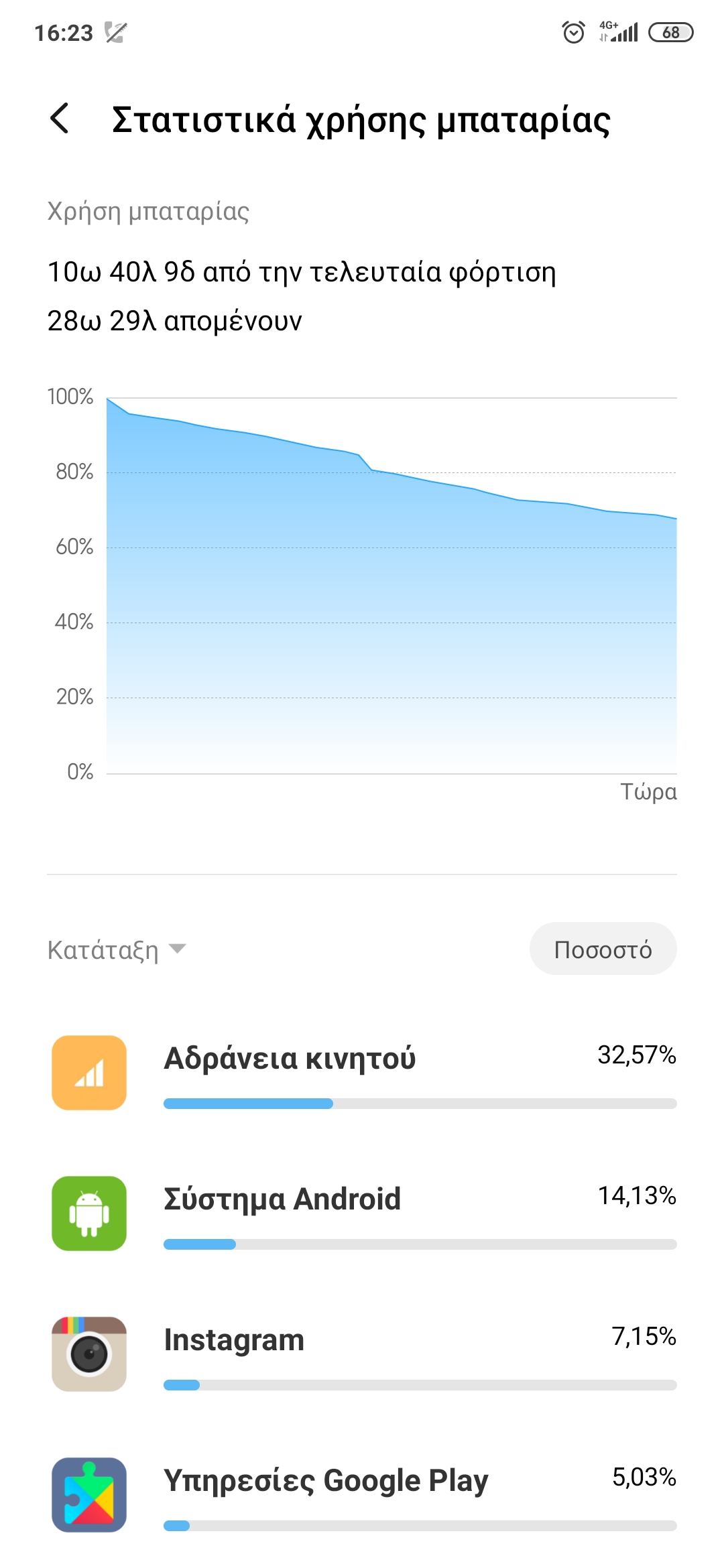Open Σύστημα Android battery details
Screen dimensions: 724x1568
(x=362, y=1214)
